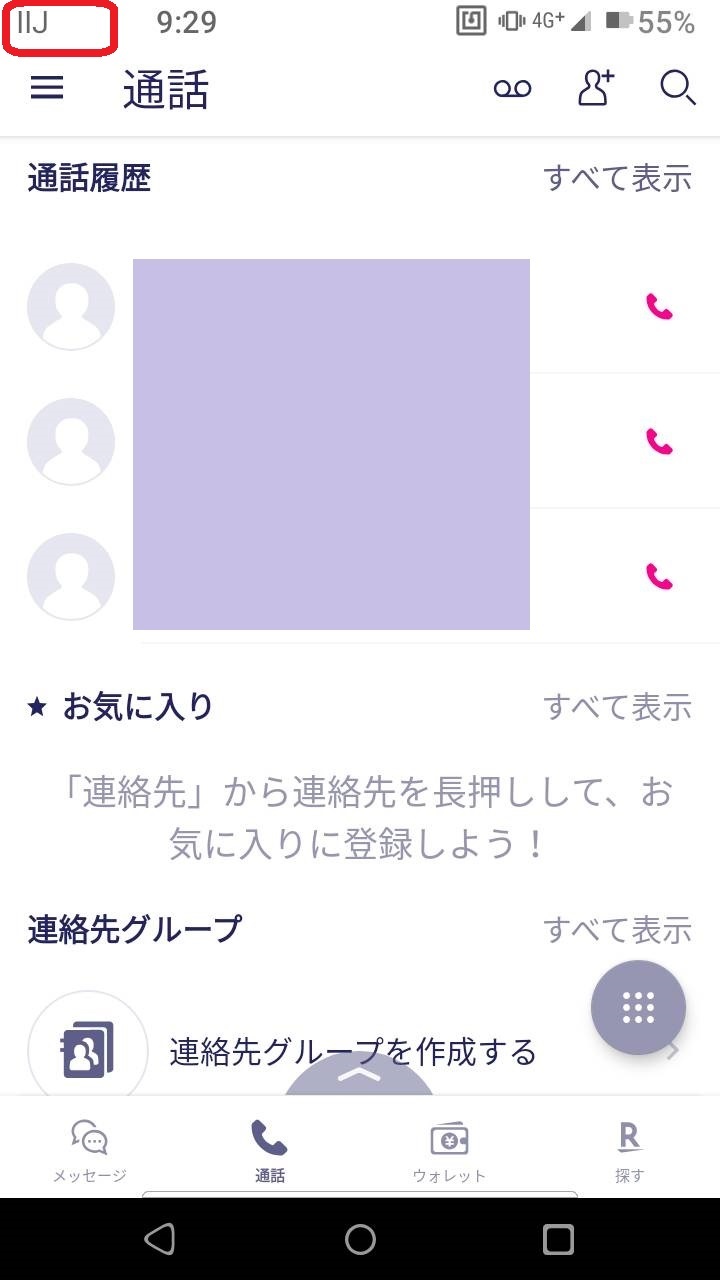
Task: Go back with system back button
Action: pyautogui.click(x=160, y=1240)
